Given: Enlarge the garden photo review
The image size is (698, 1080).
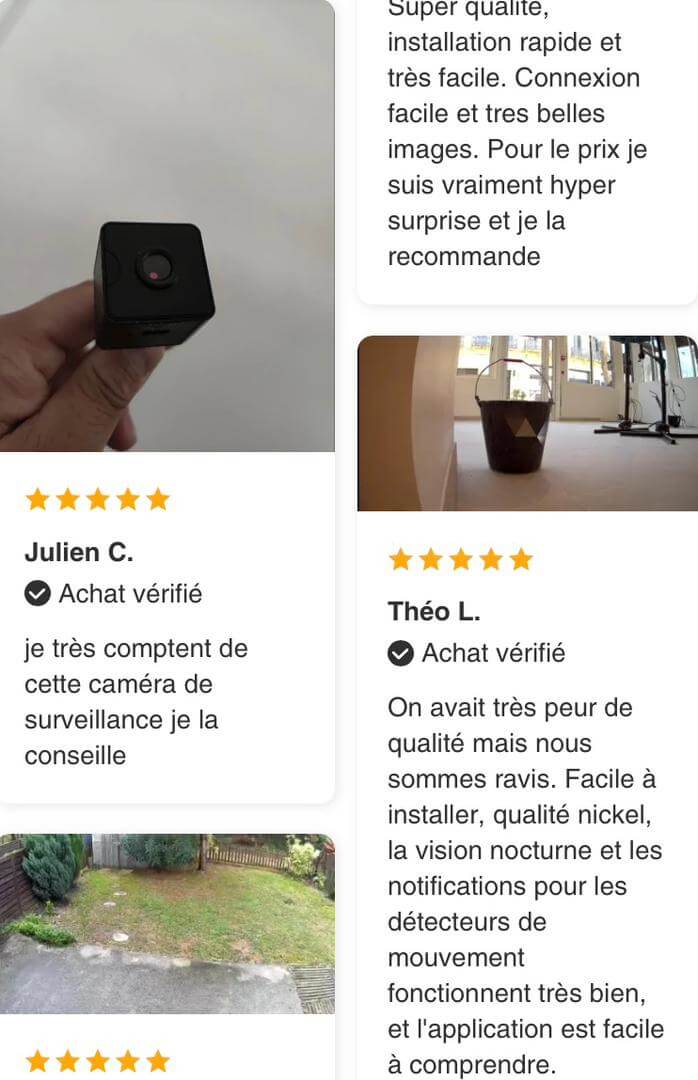Looking at the screenshot, I should 167,923.
